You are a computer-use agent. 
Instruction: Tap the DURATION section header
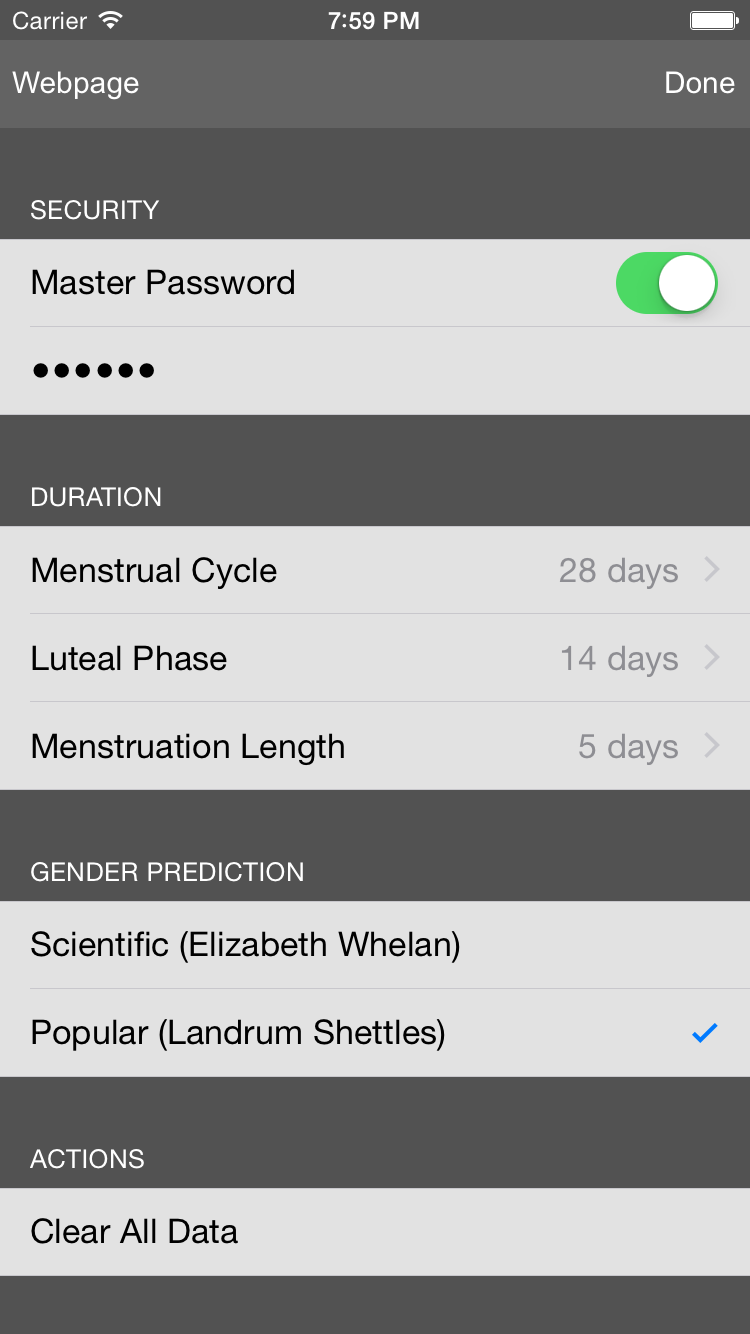point(96,497)
